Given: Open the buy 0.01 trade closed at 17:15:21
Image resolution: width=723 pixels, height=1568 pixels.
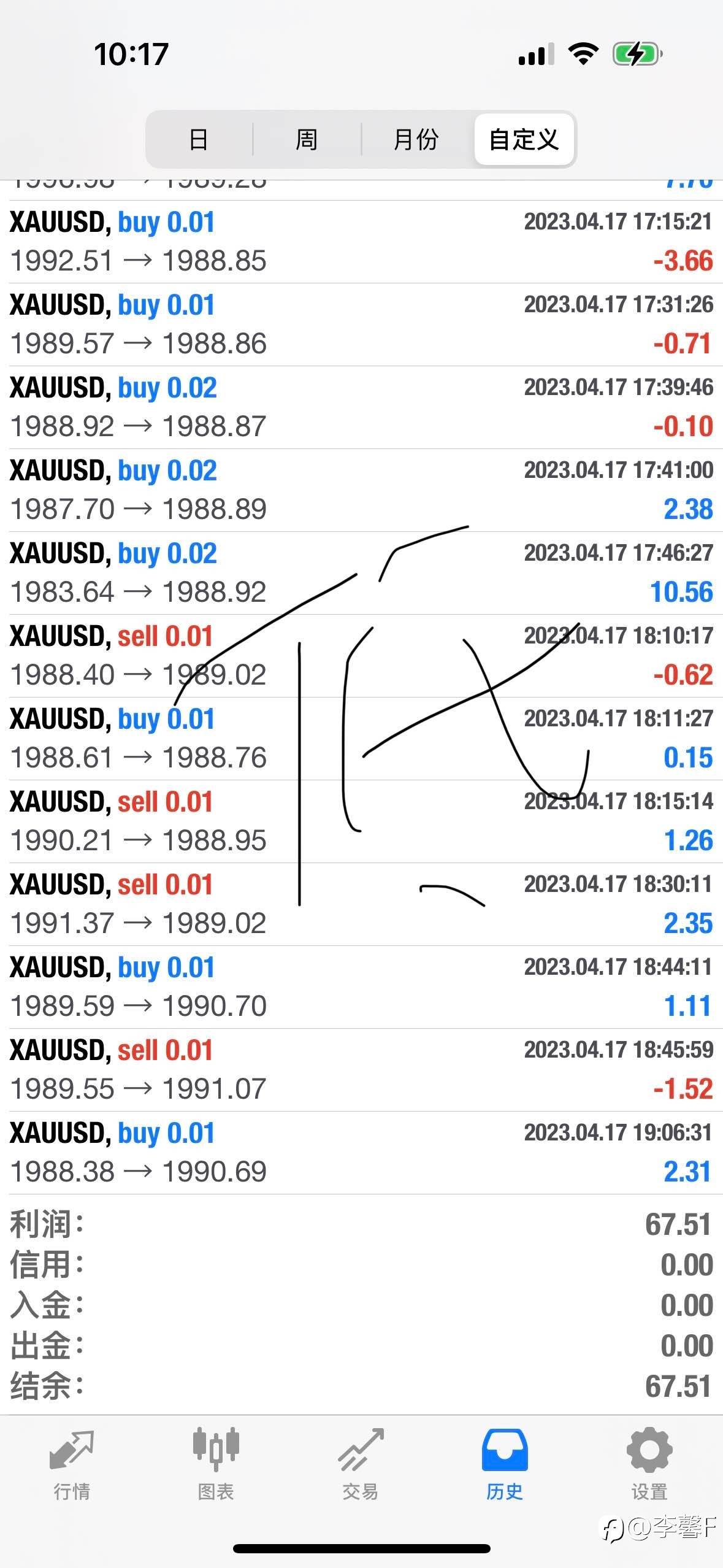Looking at the screenshot, I should (361, 242).
